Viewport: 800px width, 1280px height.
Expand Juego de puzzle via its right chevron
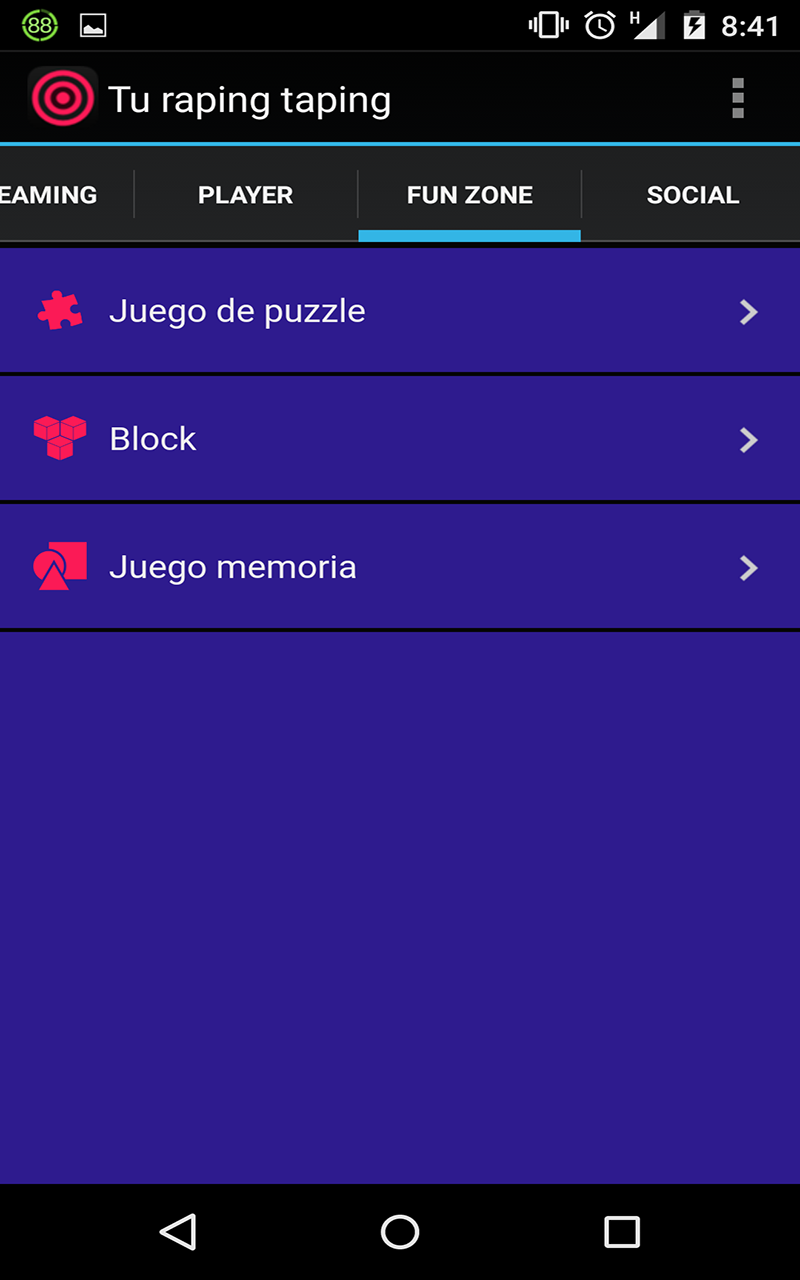coord(749,312)
